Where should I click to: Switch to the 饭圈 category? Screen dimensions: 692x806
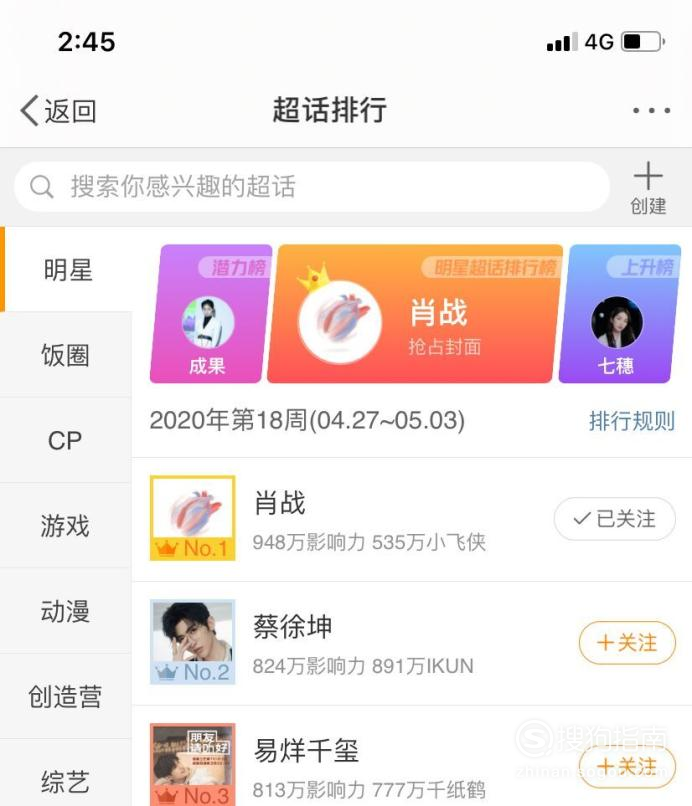pos(66,355)
